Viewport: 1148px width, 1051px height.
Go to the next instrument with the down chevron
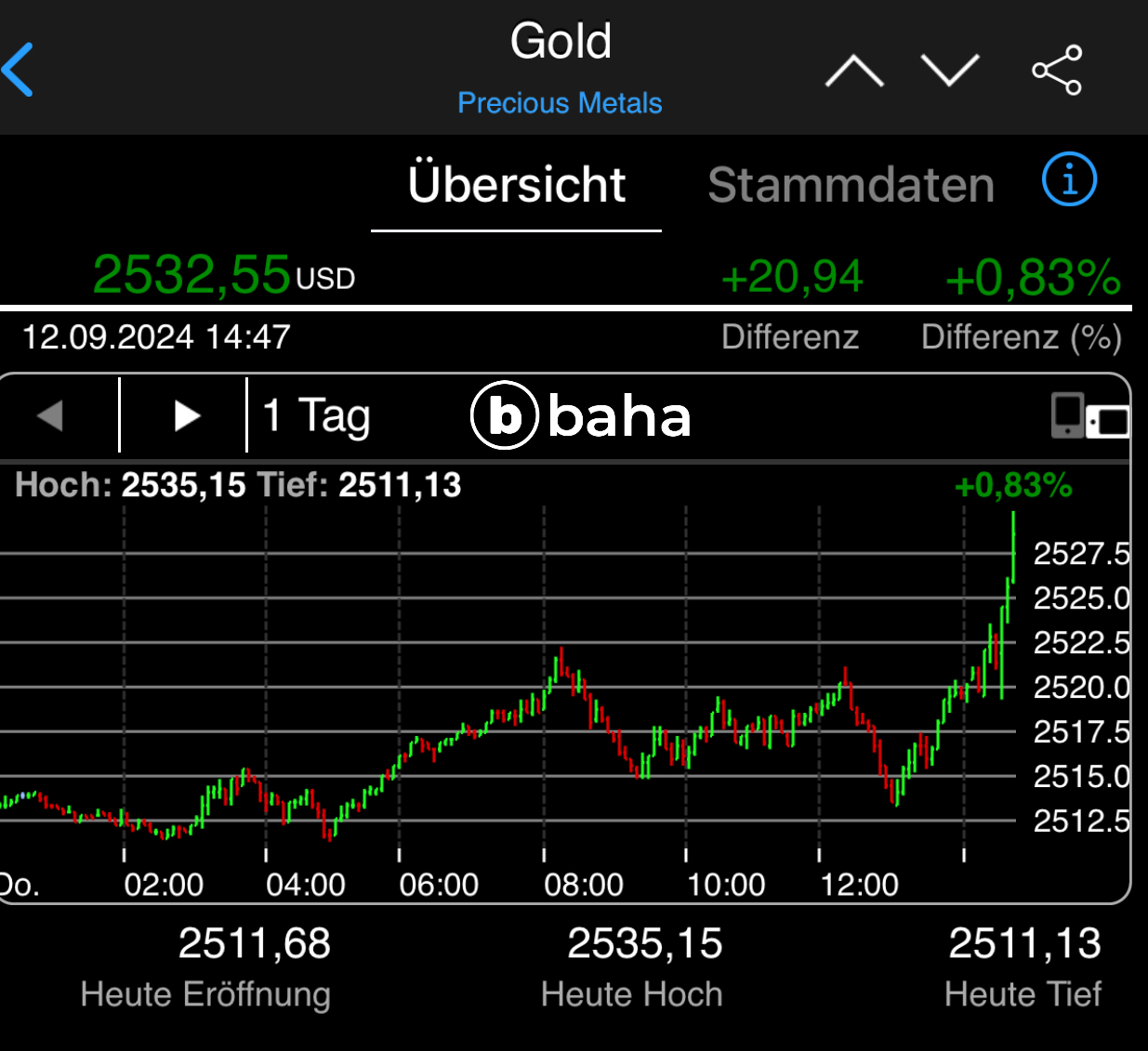(949, 71)
